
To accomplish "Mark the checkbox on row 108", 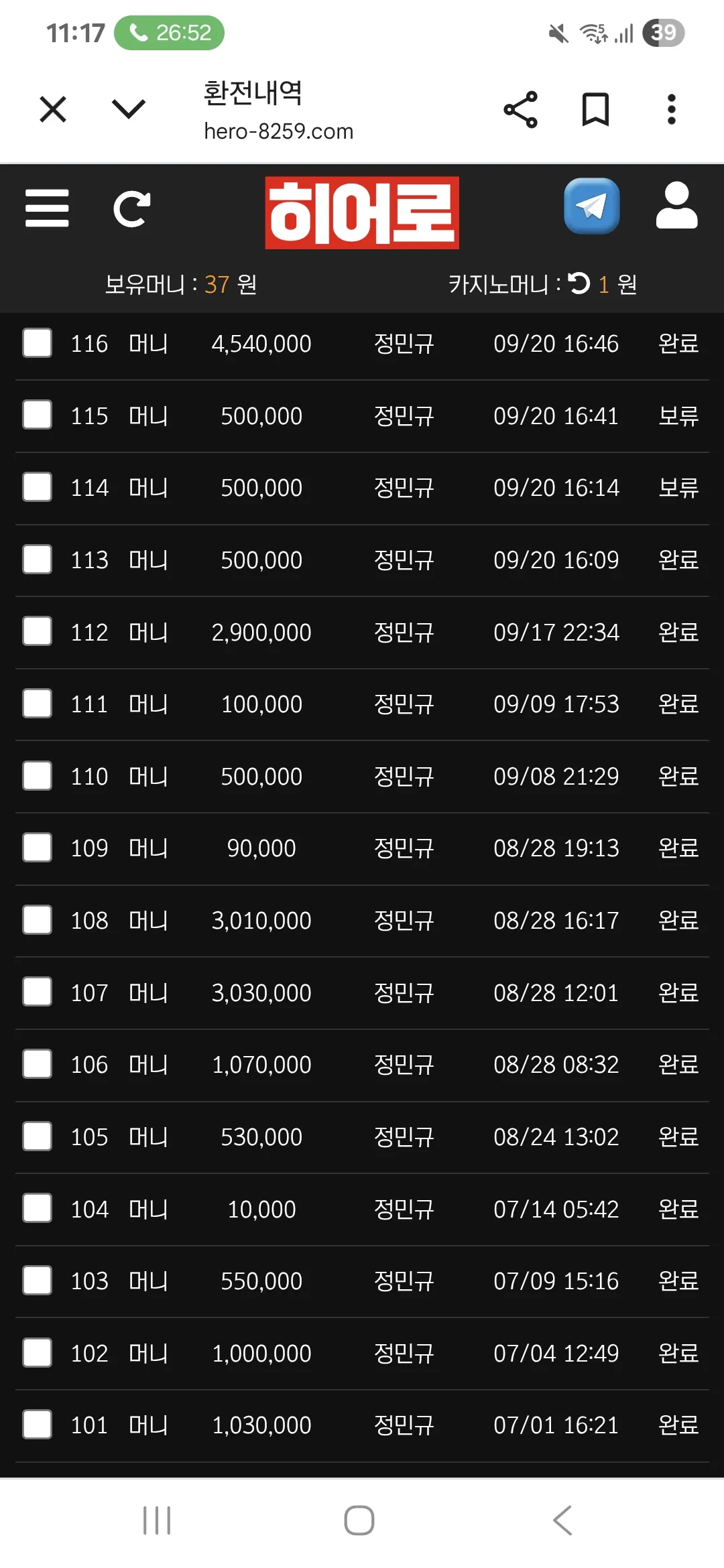I will point(38,920).
